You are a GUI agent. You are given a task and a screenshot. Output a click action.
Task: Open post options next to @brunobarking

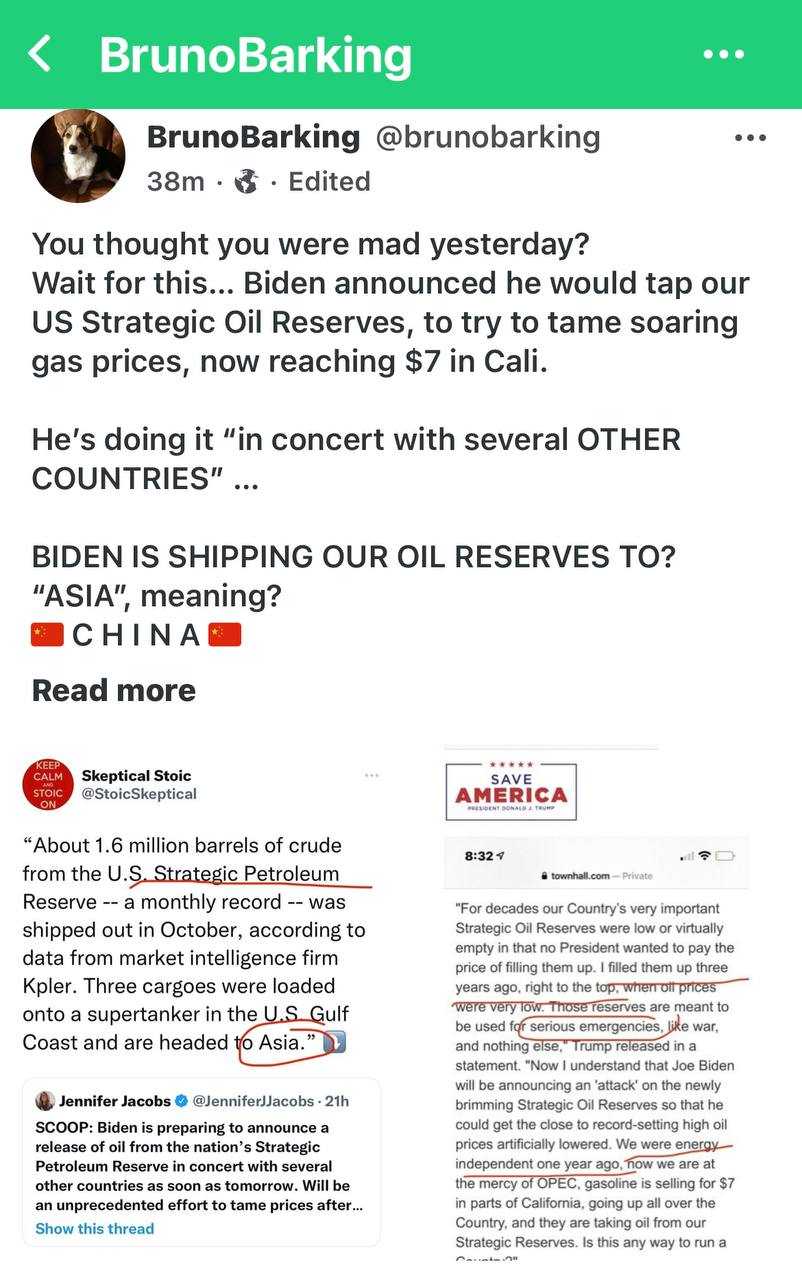750,138
